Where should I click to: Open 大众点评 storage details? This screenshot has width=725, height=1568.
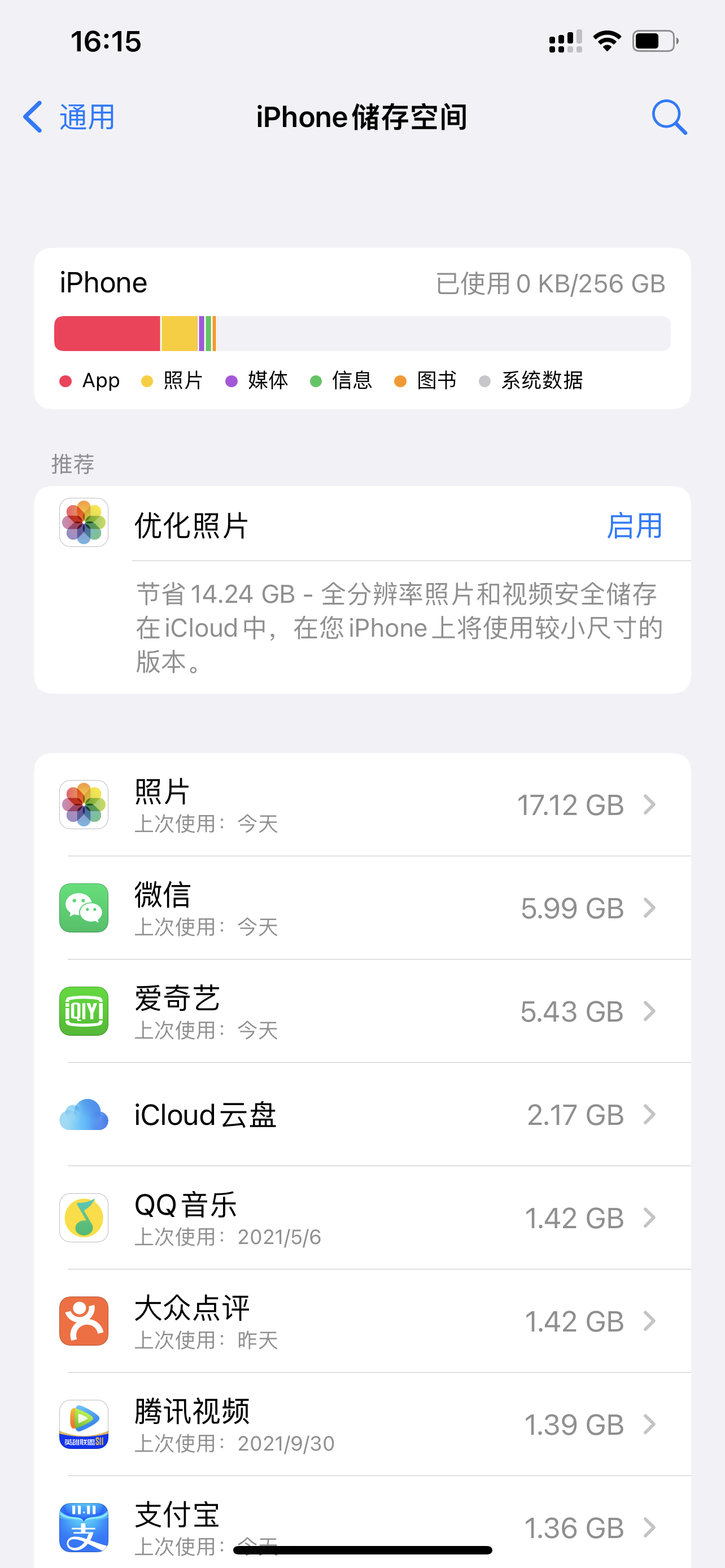pos(362,1321)
